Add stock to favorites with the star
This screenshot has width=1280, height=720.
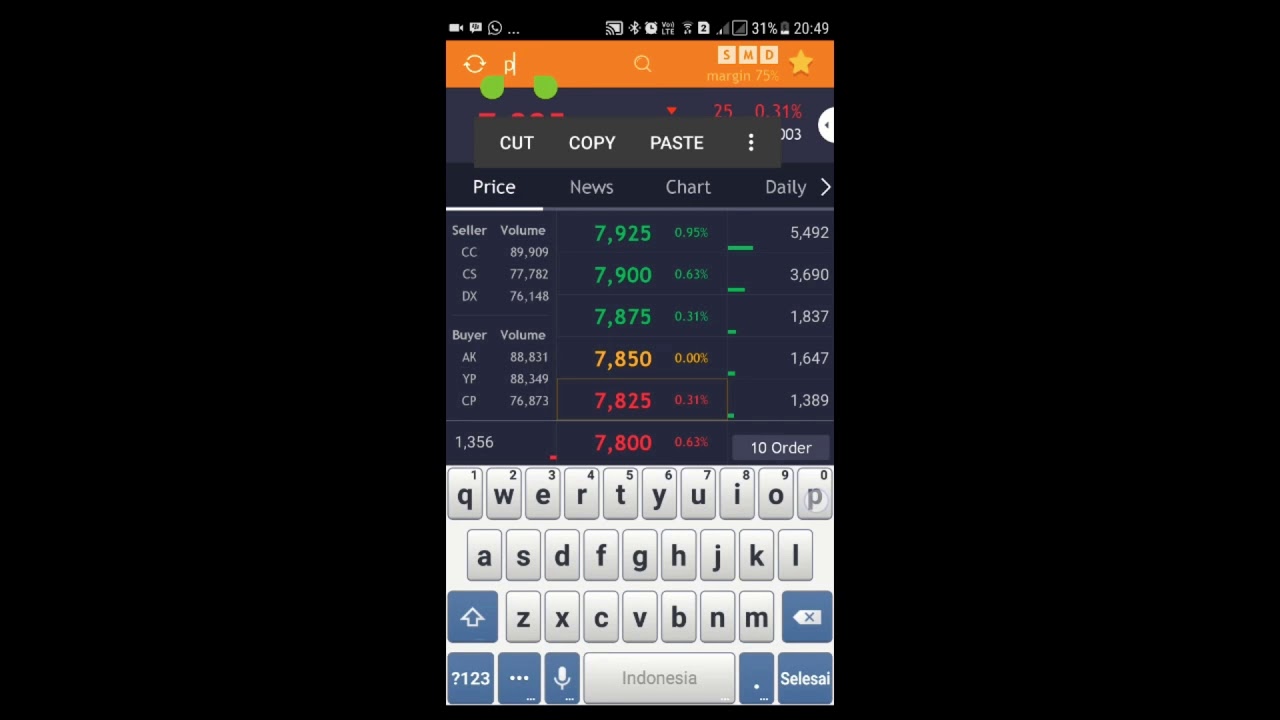[801, 64]
